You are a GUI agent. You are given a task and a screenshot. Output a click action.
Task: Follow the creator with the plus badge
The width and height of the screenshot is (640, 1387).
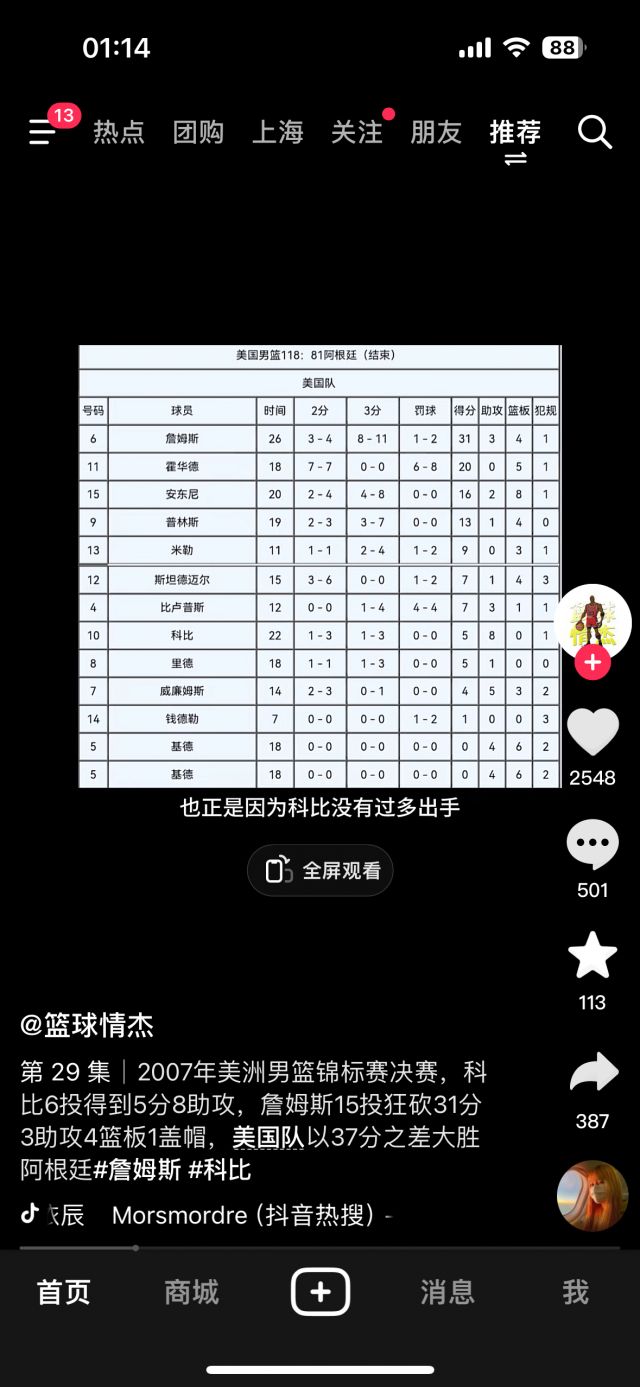tap(592, 662)
